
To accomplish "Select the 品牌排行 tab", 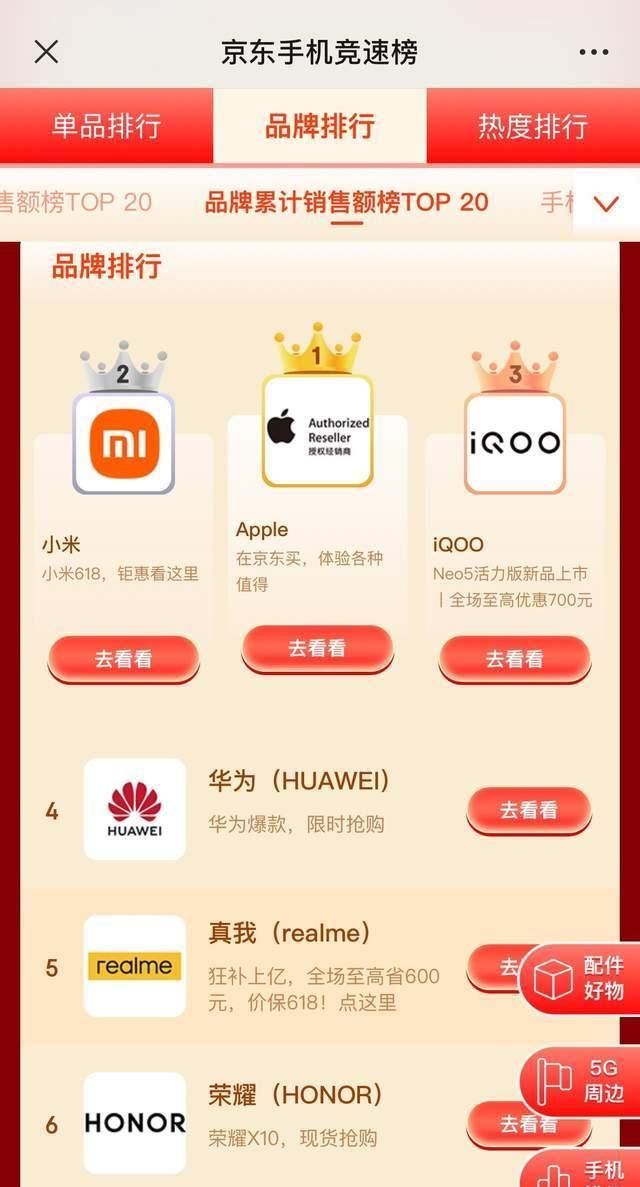I will tap(319, 126).
